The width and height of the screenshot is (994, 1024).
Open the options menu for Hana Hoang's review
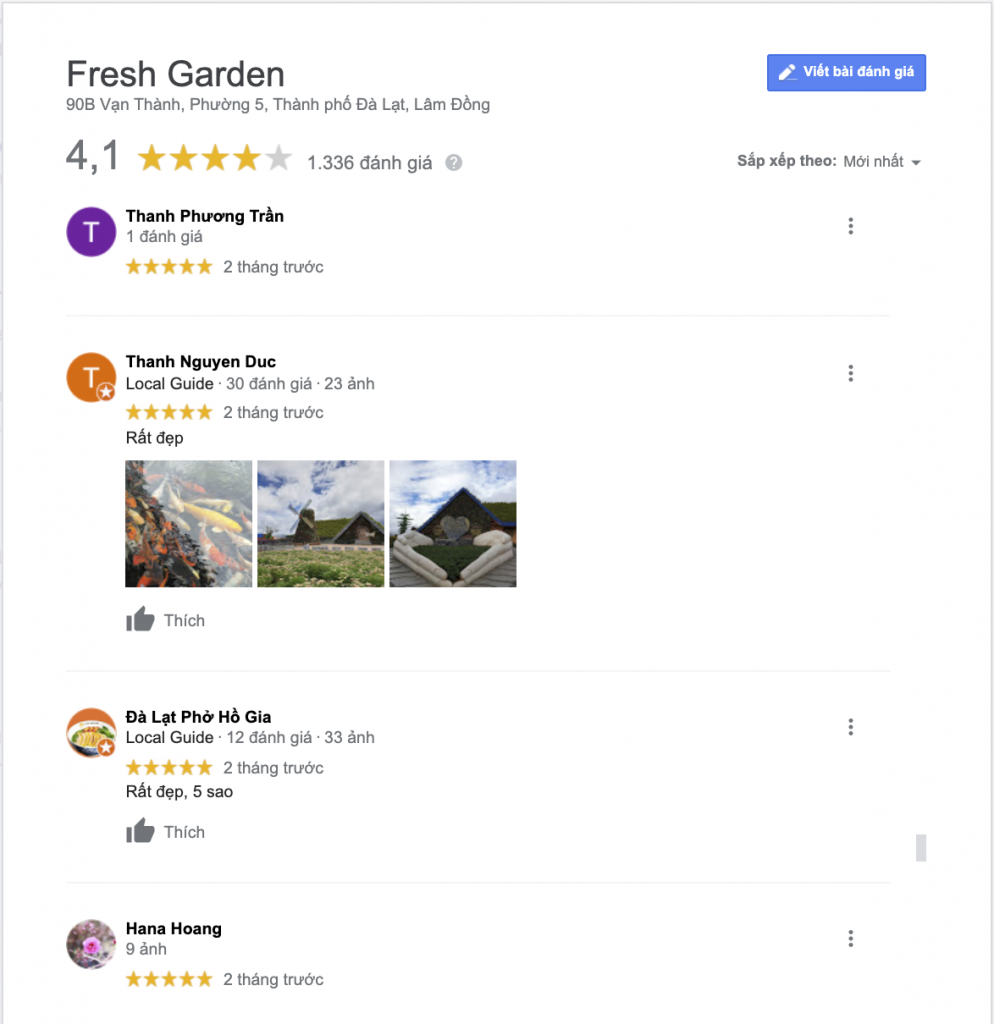pyautogui.click(x=850, y=938)
